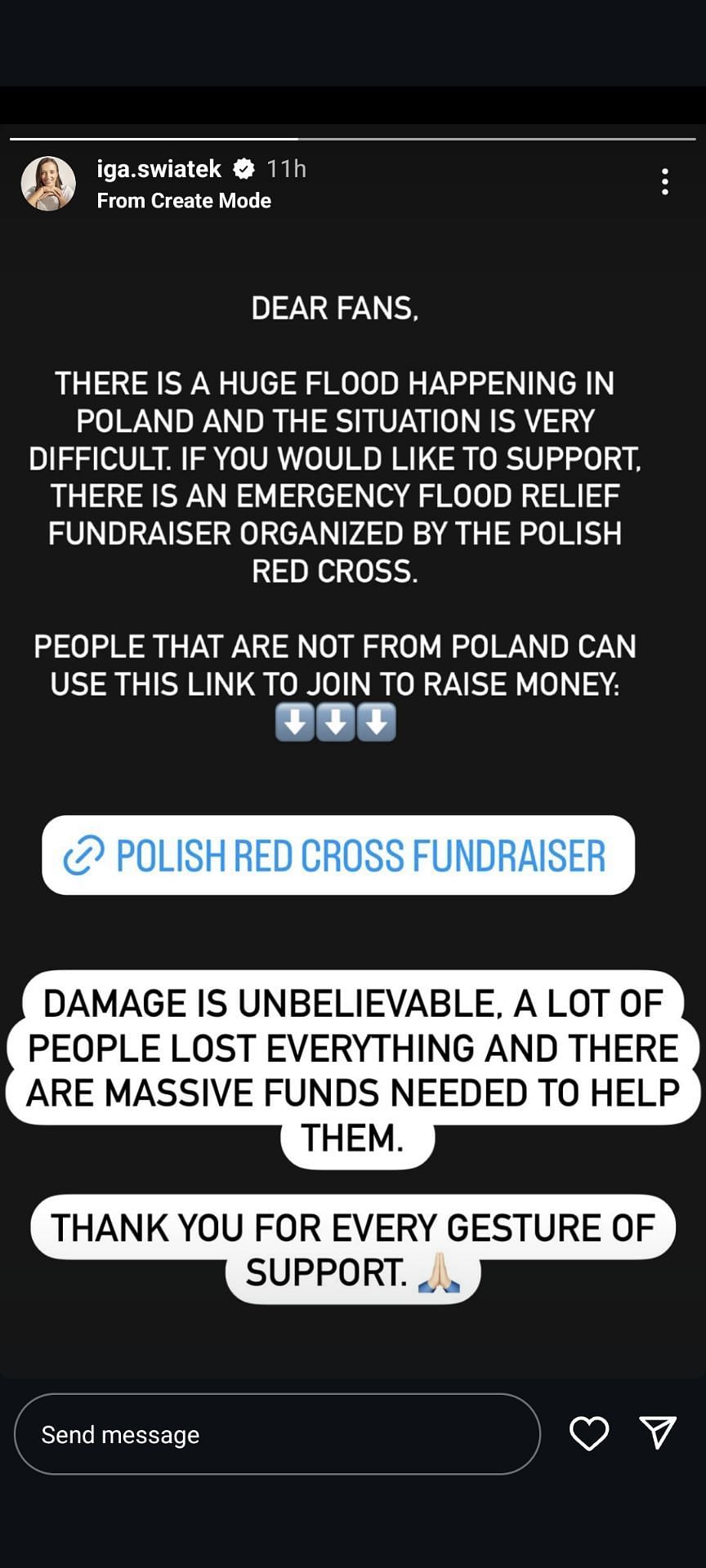Screen dimensions: 706x1568
Task: Open the iga.swiatek username
Action: click(159, 169)
